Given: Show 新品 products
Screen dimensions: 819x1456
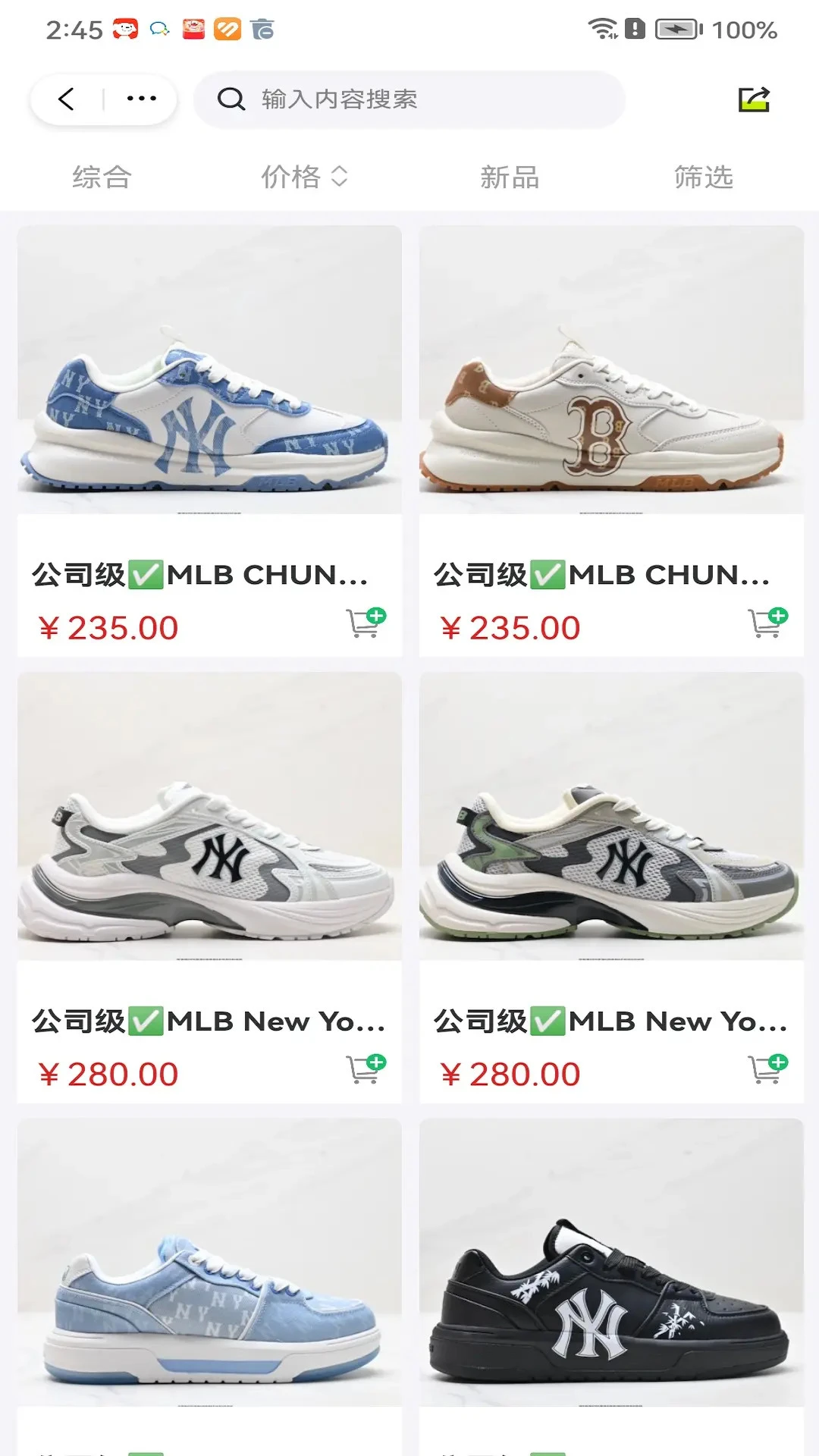Looking at the screenshot, I should coord(510,177).
